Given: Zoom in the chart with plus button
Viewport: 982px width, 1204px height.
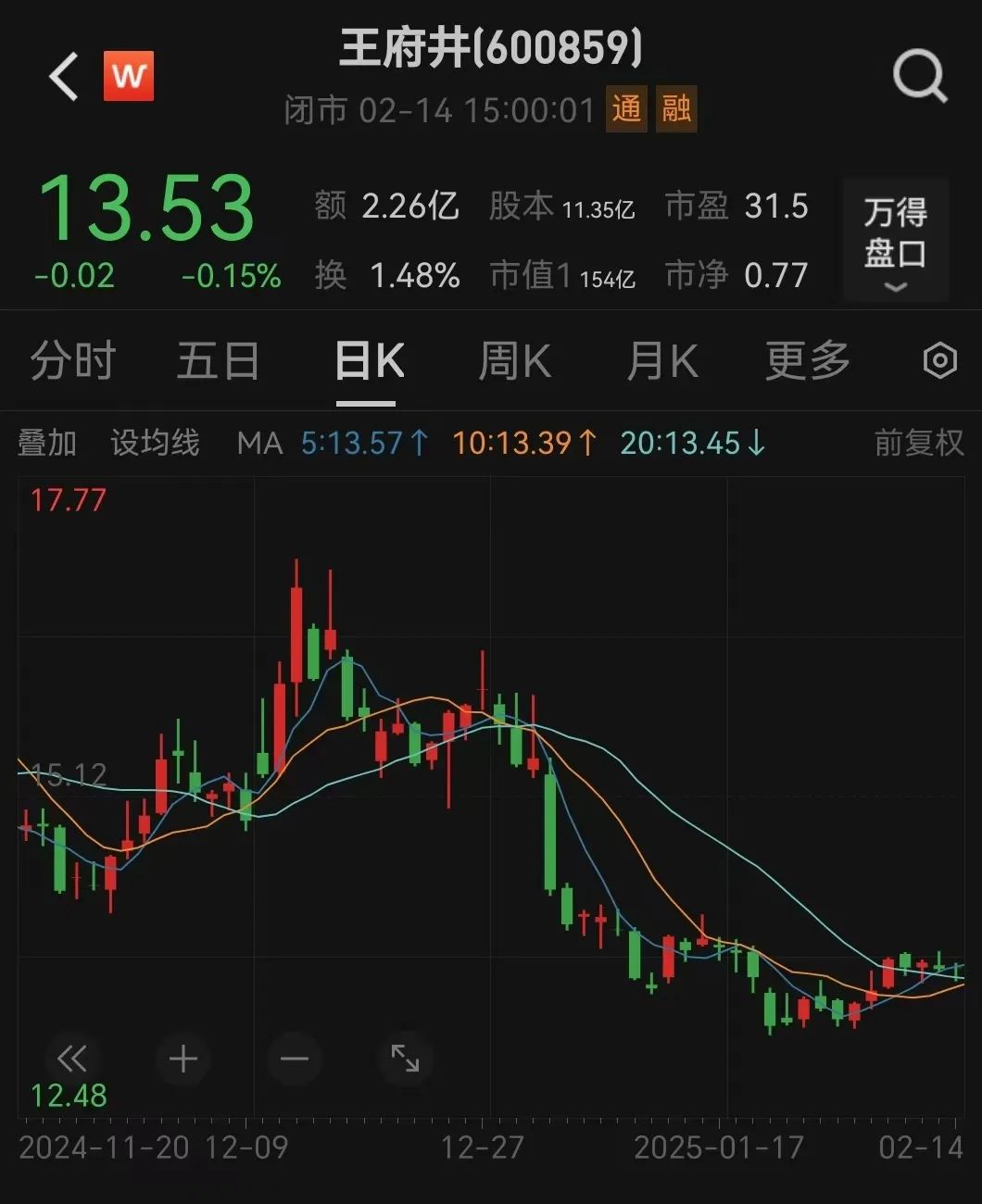Looking at the screenshot, I should pyautogui.click(x=183, y=1058).
